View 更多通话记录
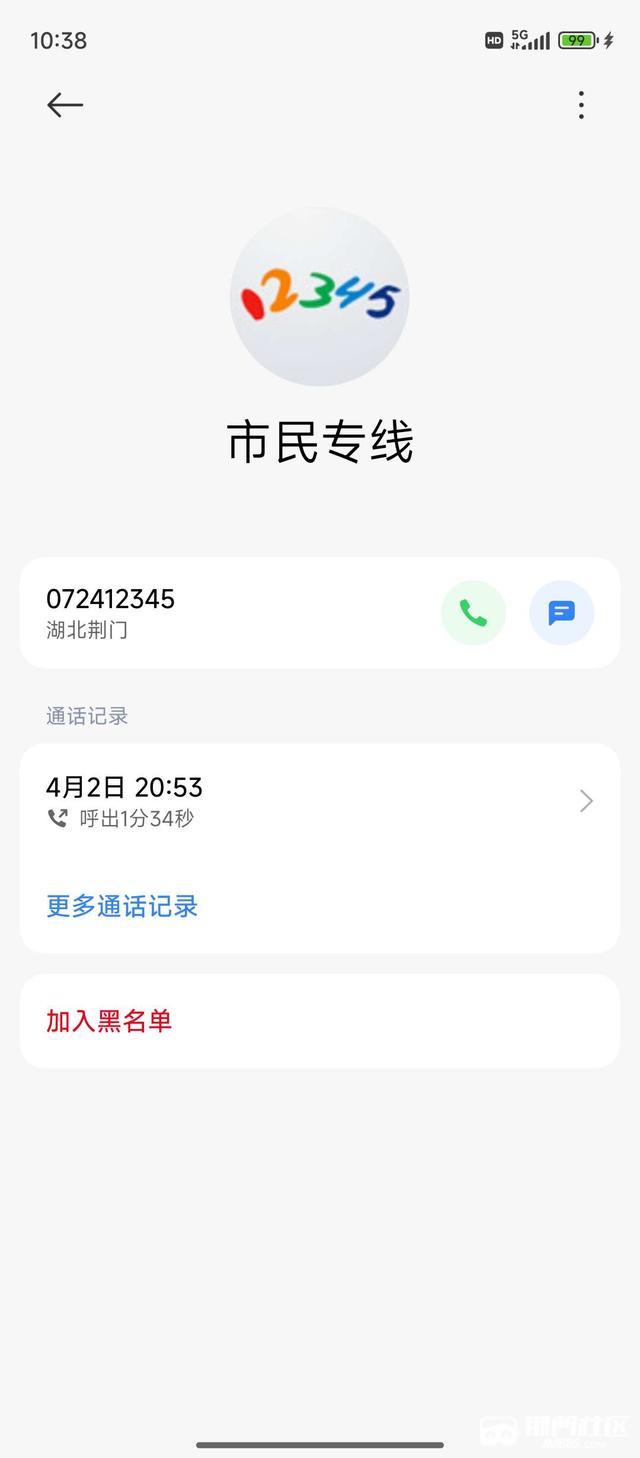The height and width of the screenshot is (1458, 640). (x=122, y=906)
